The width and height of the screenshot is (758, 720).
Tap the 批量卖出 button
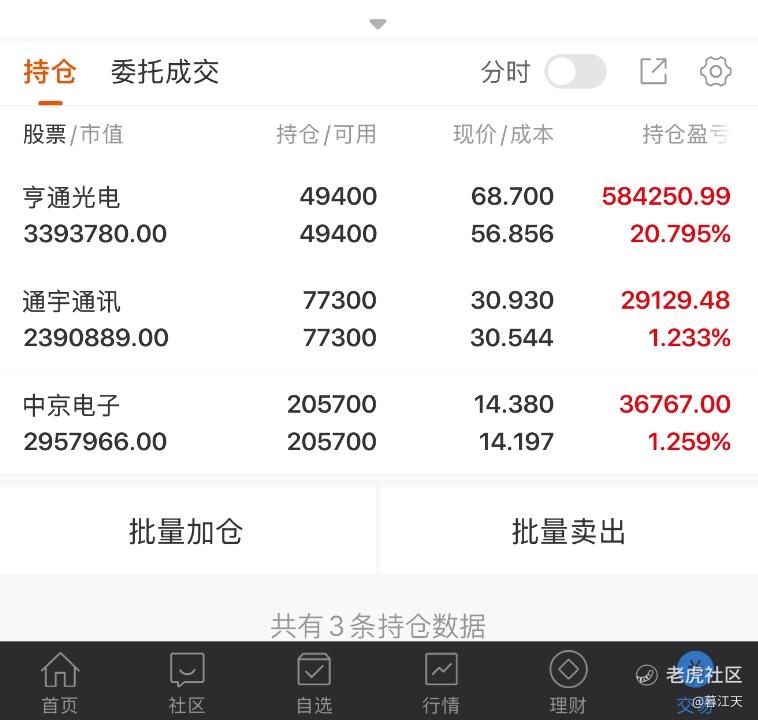(568, 531)
